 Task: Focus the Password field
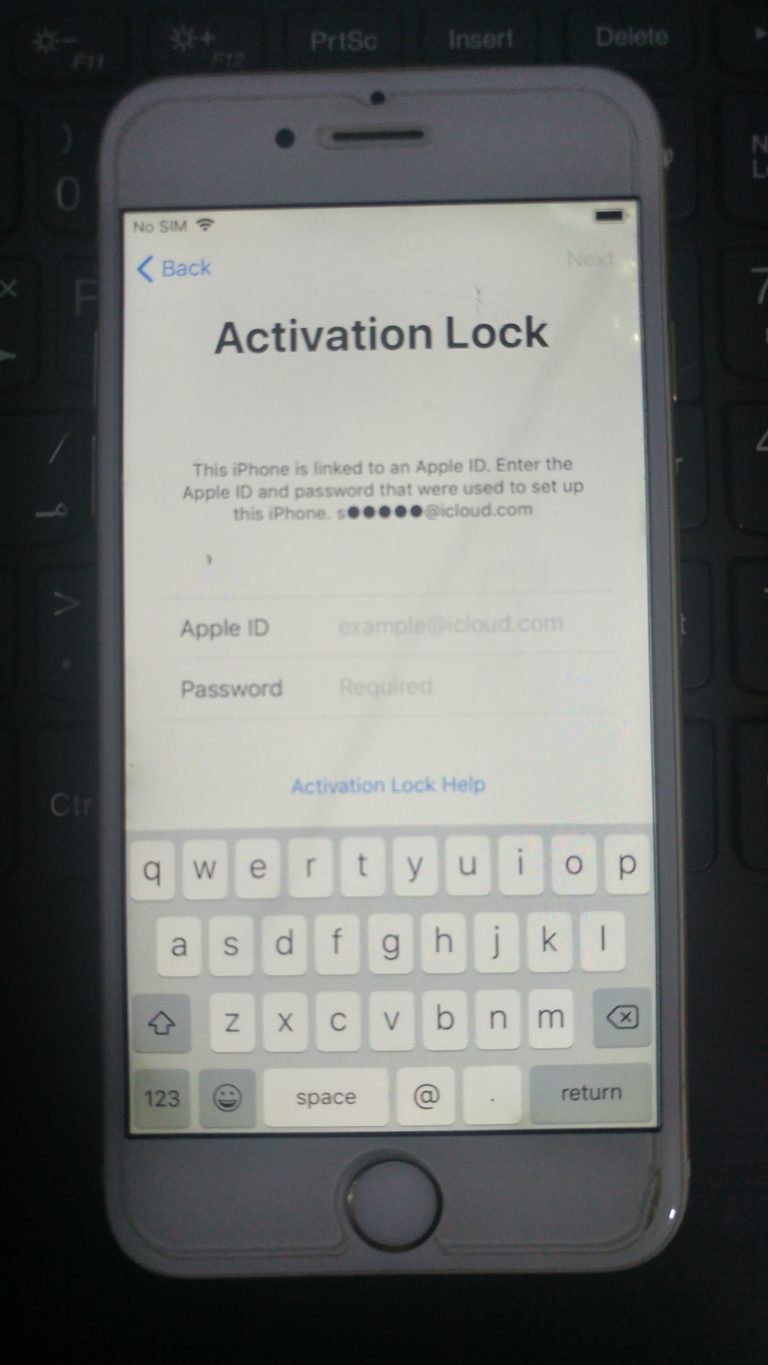(390, 687)
